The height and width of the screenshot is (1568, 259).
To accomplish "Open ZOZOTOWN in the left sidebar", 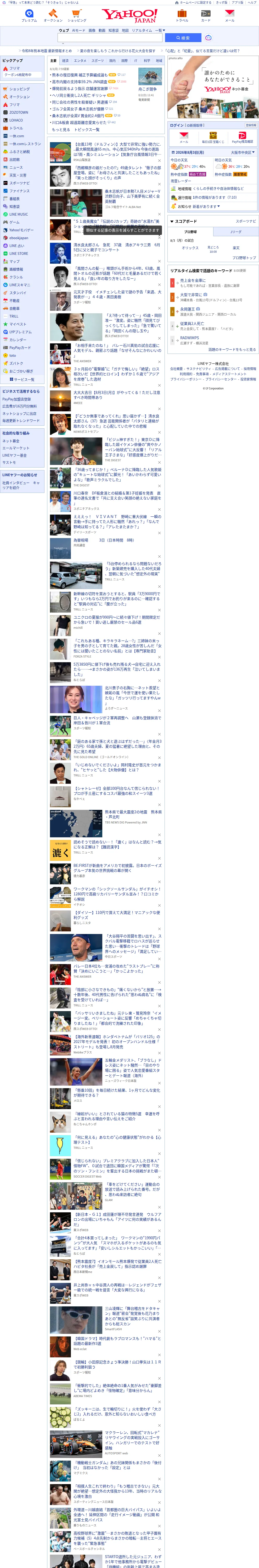I will (18, 113).
